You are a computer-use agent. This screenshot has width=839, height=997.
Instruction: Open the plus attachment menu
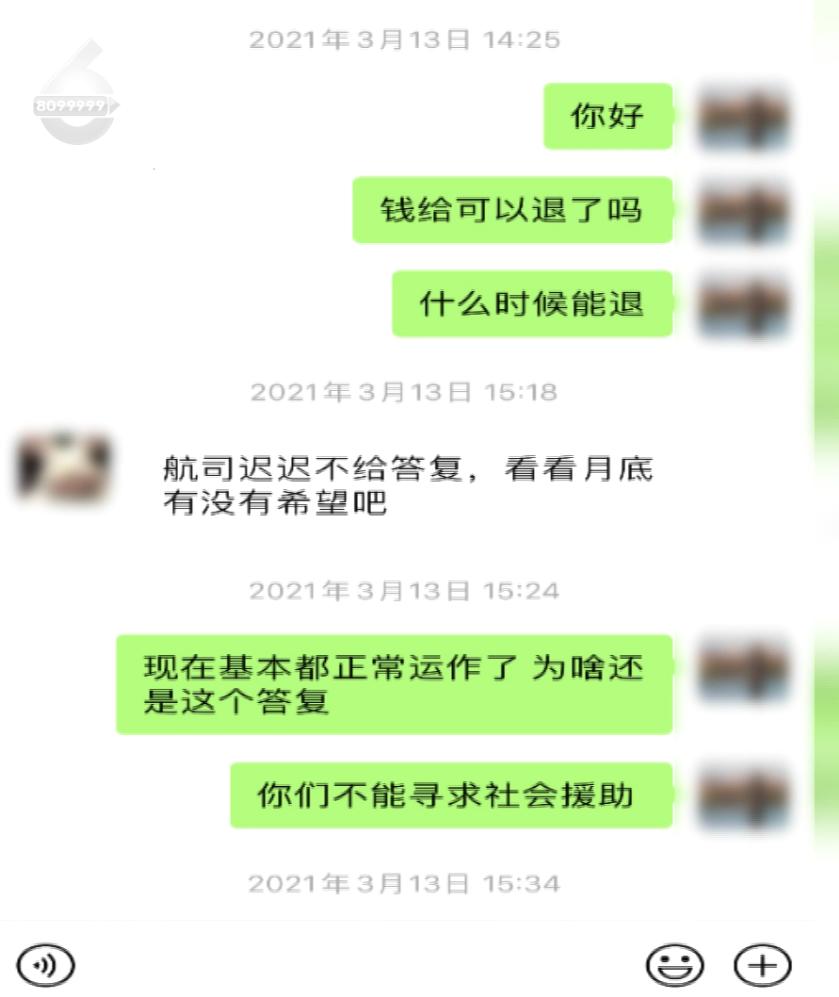[762, 965]
